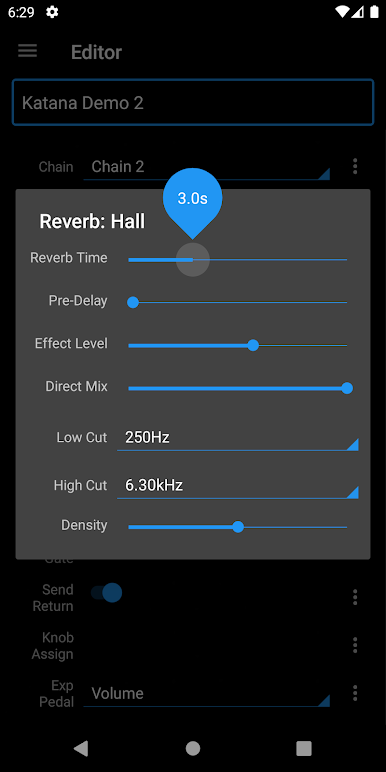Tap the Pre-Delay slider

(x=237, y=302)
